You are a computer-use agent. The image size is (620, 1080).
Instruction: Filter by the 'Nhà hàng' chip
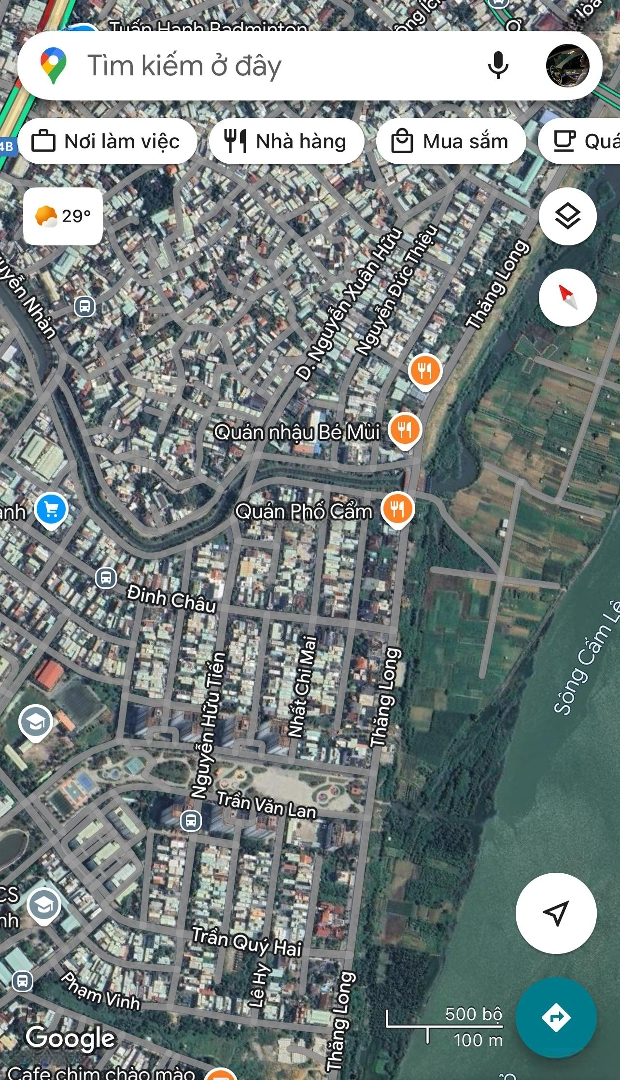click(285, 141)
